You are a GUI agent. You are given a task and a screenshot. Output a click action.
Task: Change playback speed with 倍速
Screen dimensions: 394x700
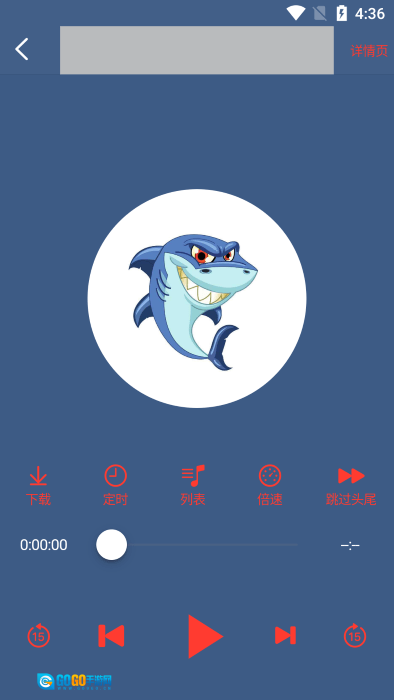click(270, 486)
